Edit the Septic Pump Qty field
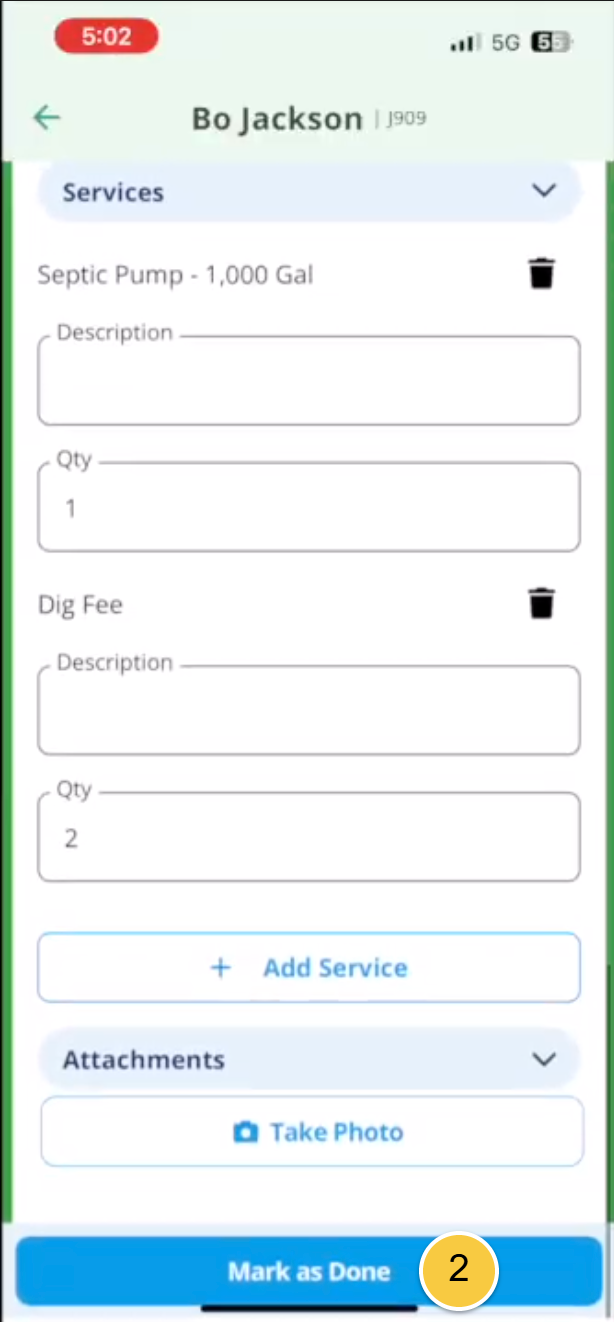The width and height of the screenshot is (614, 1322). 309,507
